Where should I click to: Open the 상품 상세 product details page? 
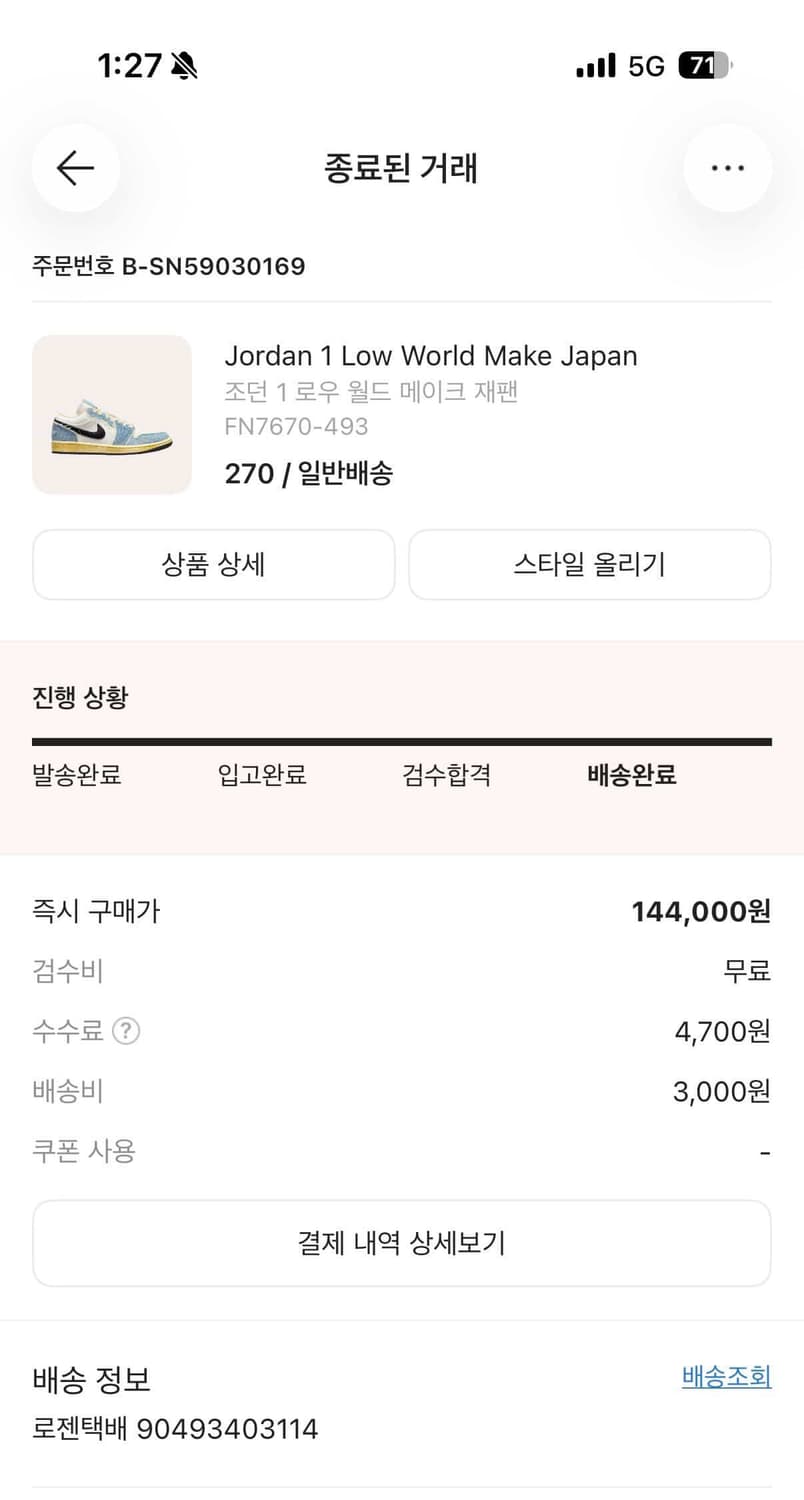click(213, 564)
